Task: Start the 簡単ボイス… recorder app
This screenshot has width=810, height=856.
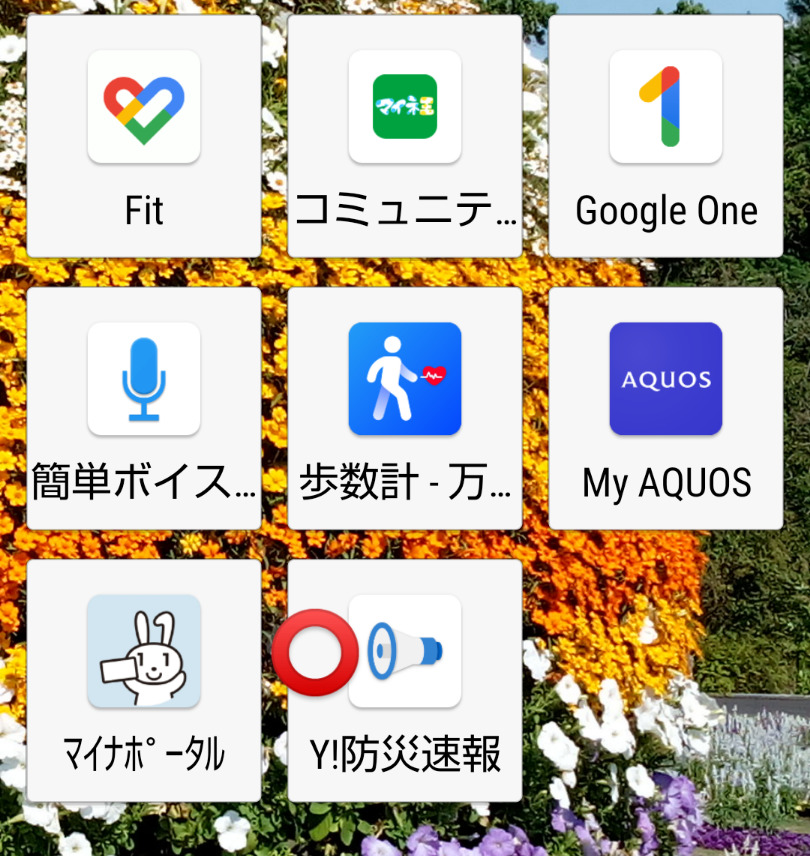Action: pos(144,379)
